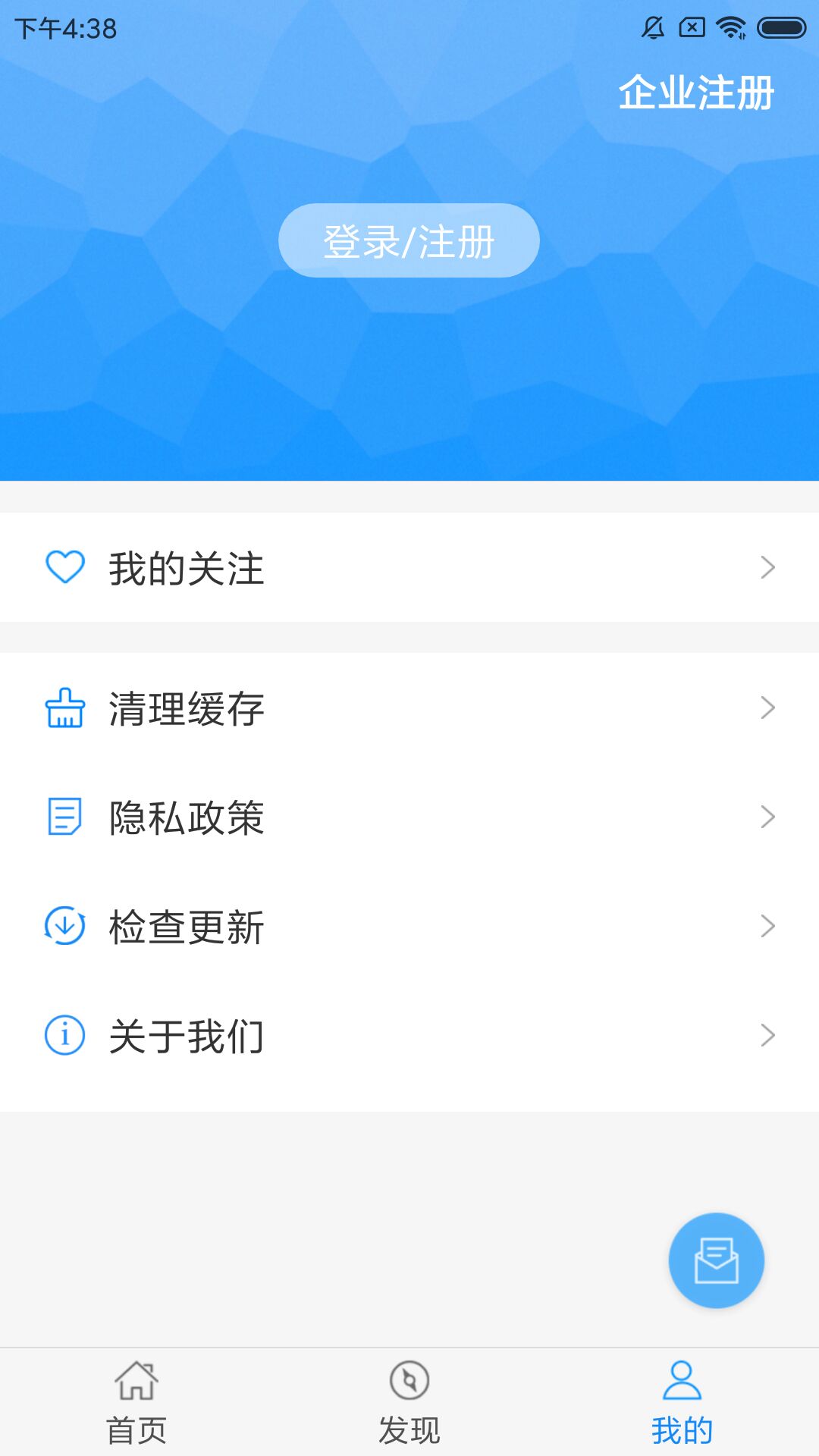Viewport: 819px width, 1456px height.
Task: Open 我的关注 row chevron
Action: [768, 567]
